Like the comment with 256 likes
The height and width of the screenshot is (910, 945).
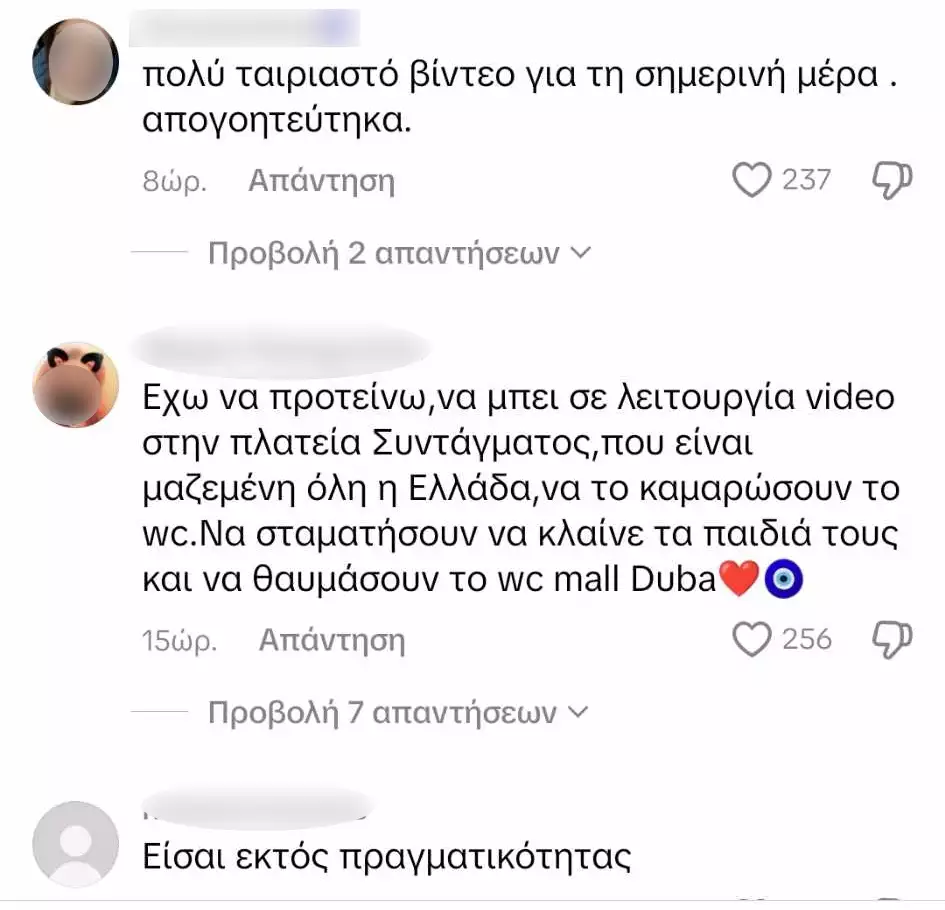[752, 639]
